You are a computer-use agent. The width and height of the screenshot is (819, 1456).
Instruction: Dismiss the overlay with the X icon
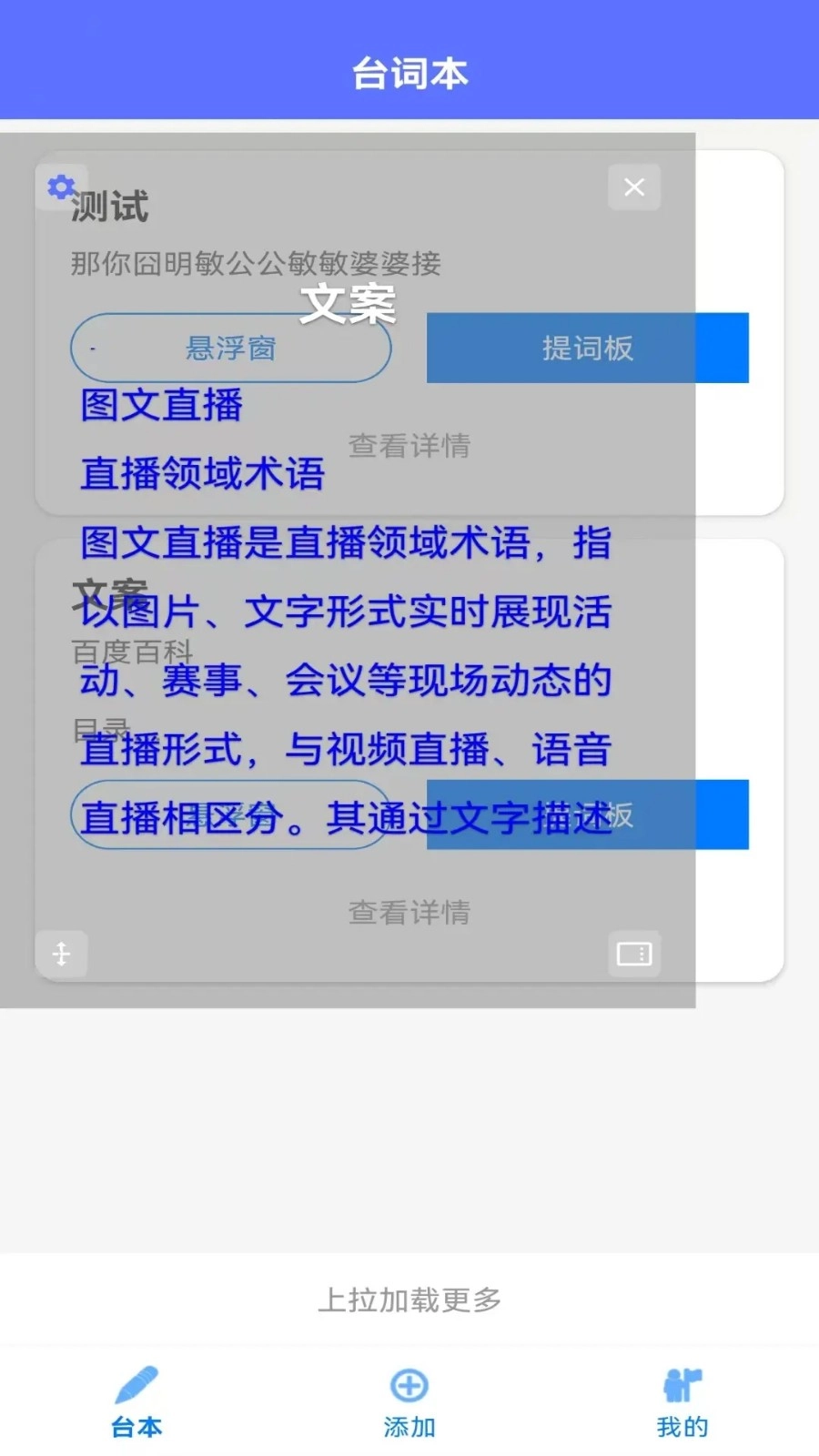[x=633, y=187]
